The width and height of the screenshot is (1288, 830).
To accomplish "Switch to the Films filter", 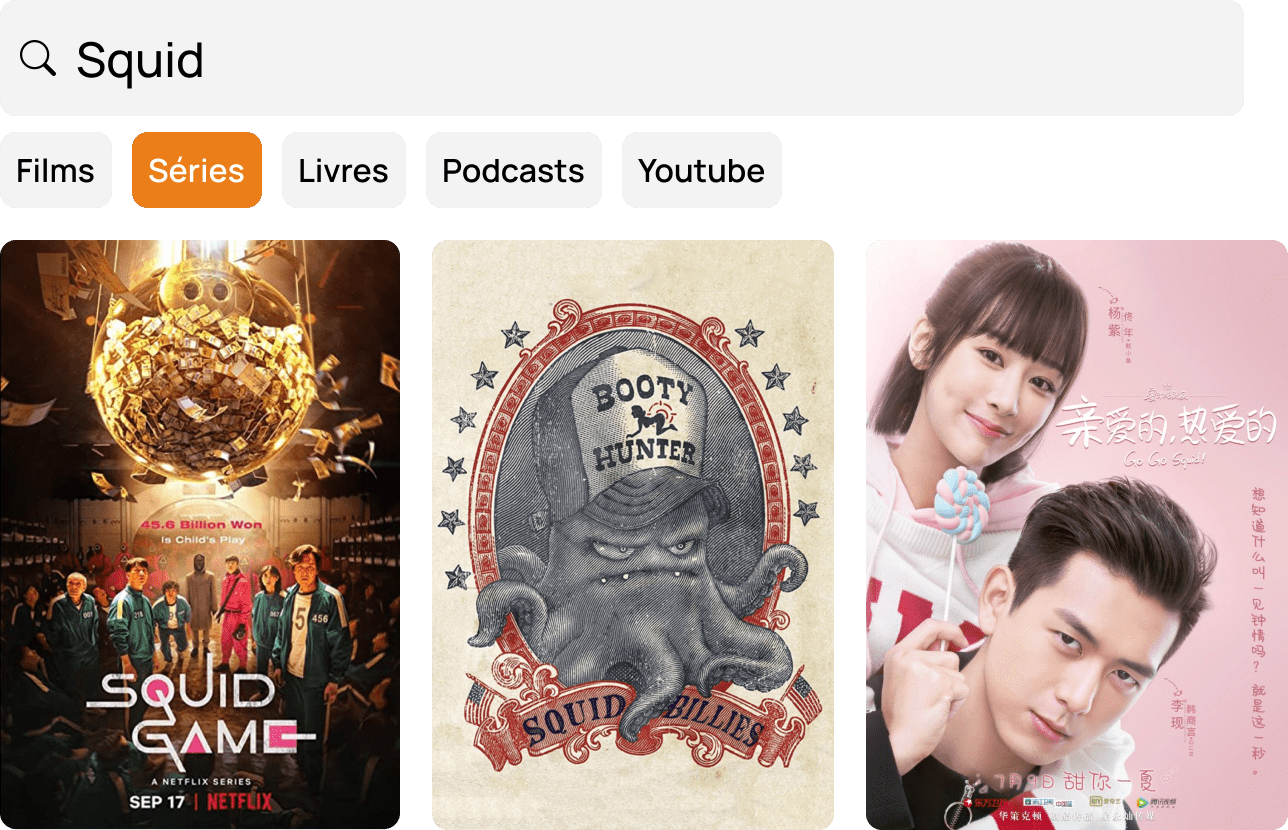I will [56, 170].
